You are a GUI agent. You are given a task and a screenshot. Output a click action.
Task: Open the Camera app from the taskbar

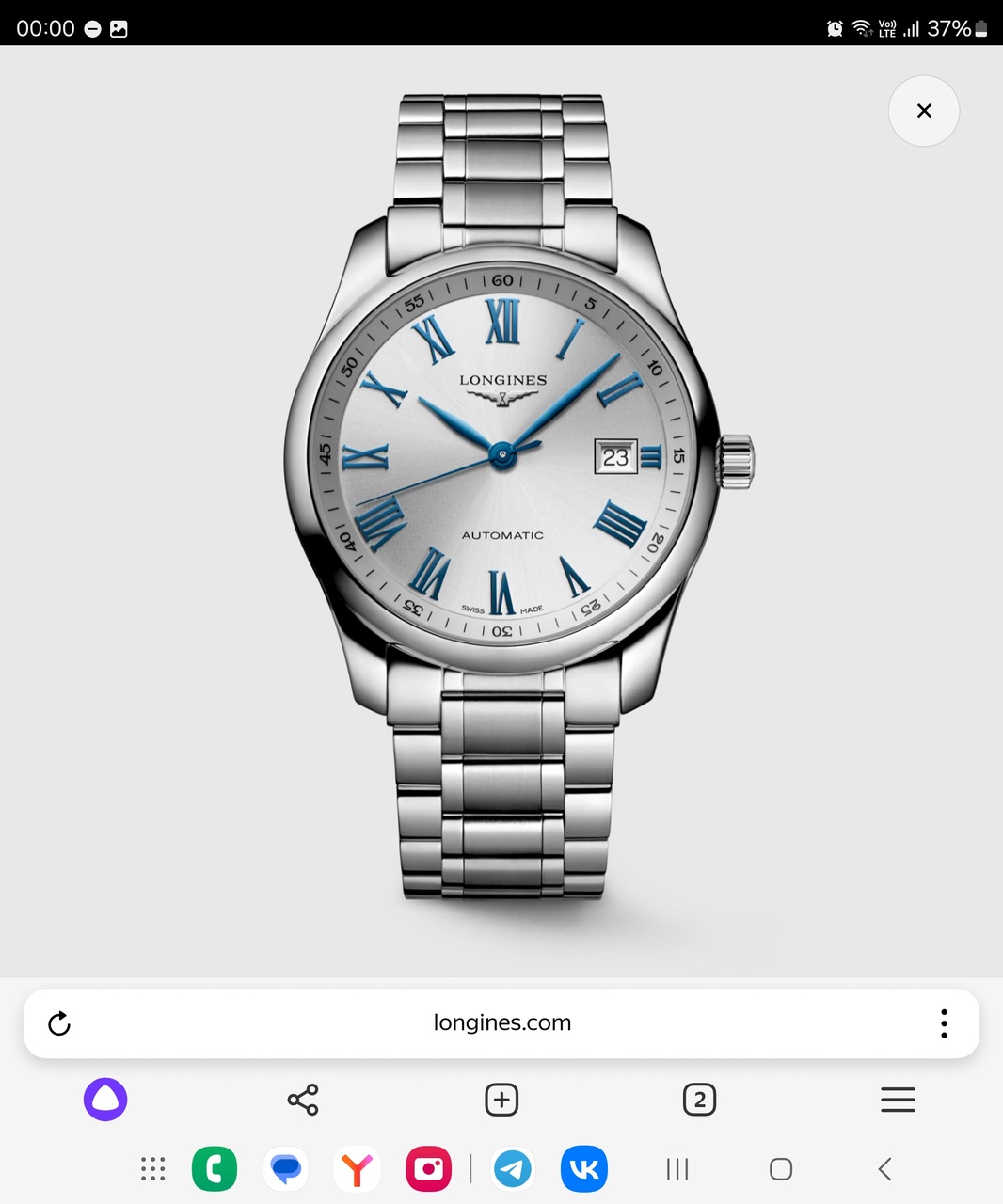pos(428,1169)
